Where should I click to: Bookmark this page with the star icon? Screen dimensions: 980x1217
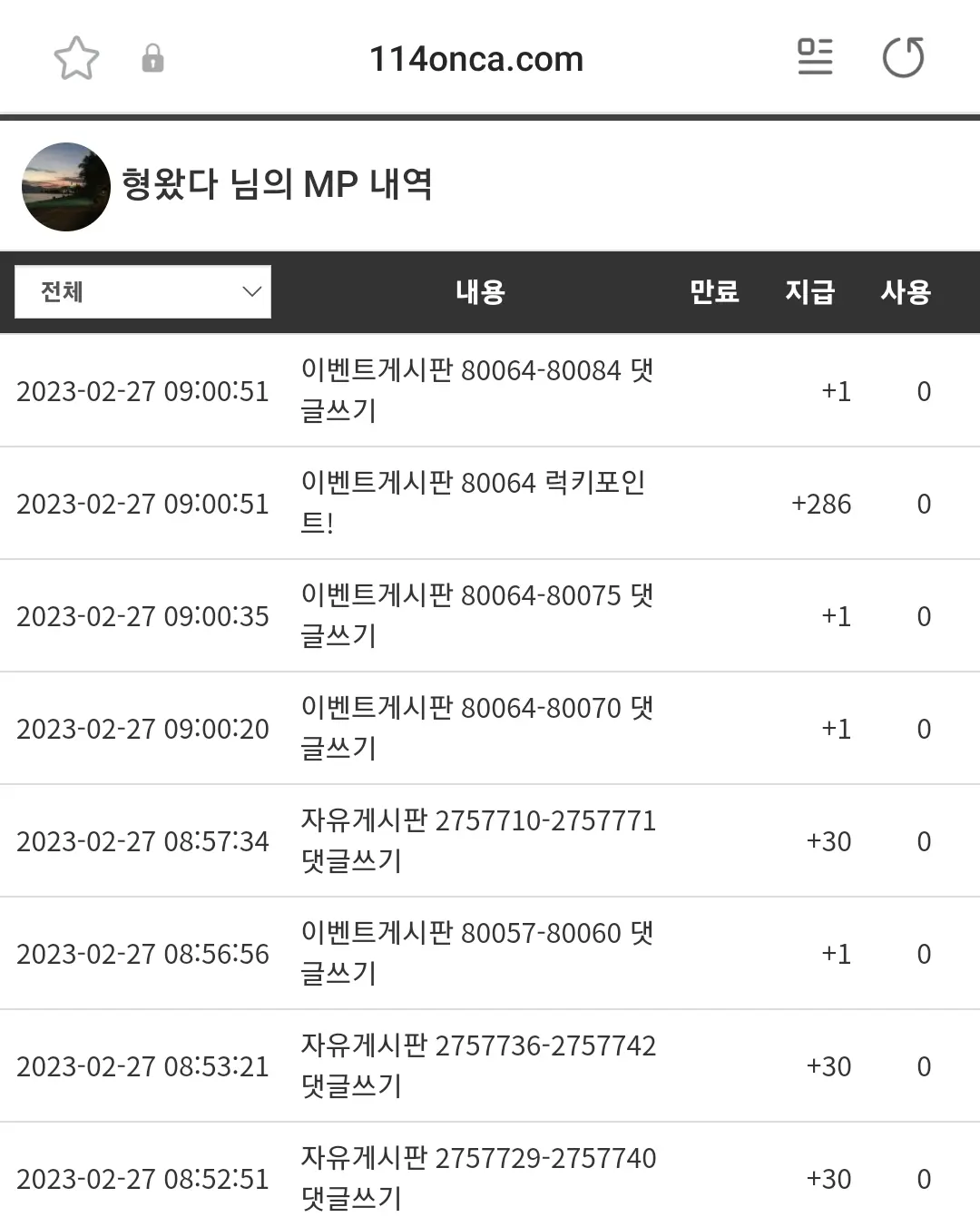(x=76, y=58)
